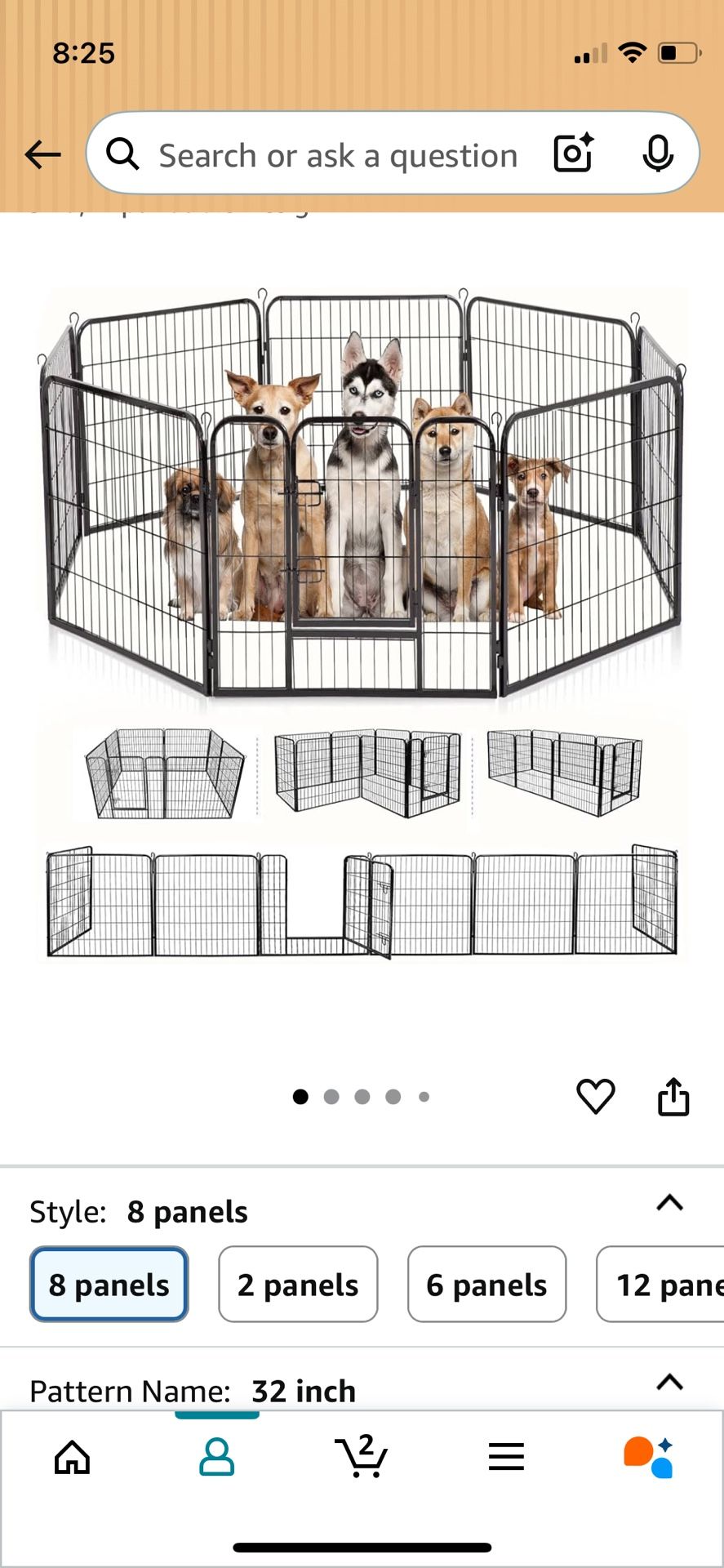This screenshot has height=1568, width=724.
Task: Open the account profile tab
Action: coord(216,1457)
